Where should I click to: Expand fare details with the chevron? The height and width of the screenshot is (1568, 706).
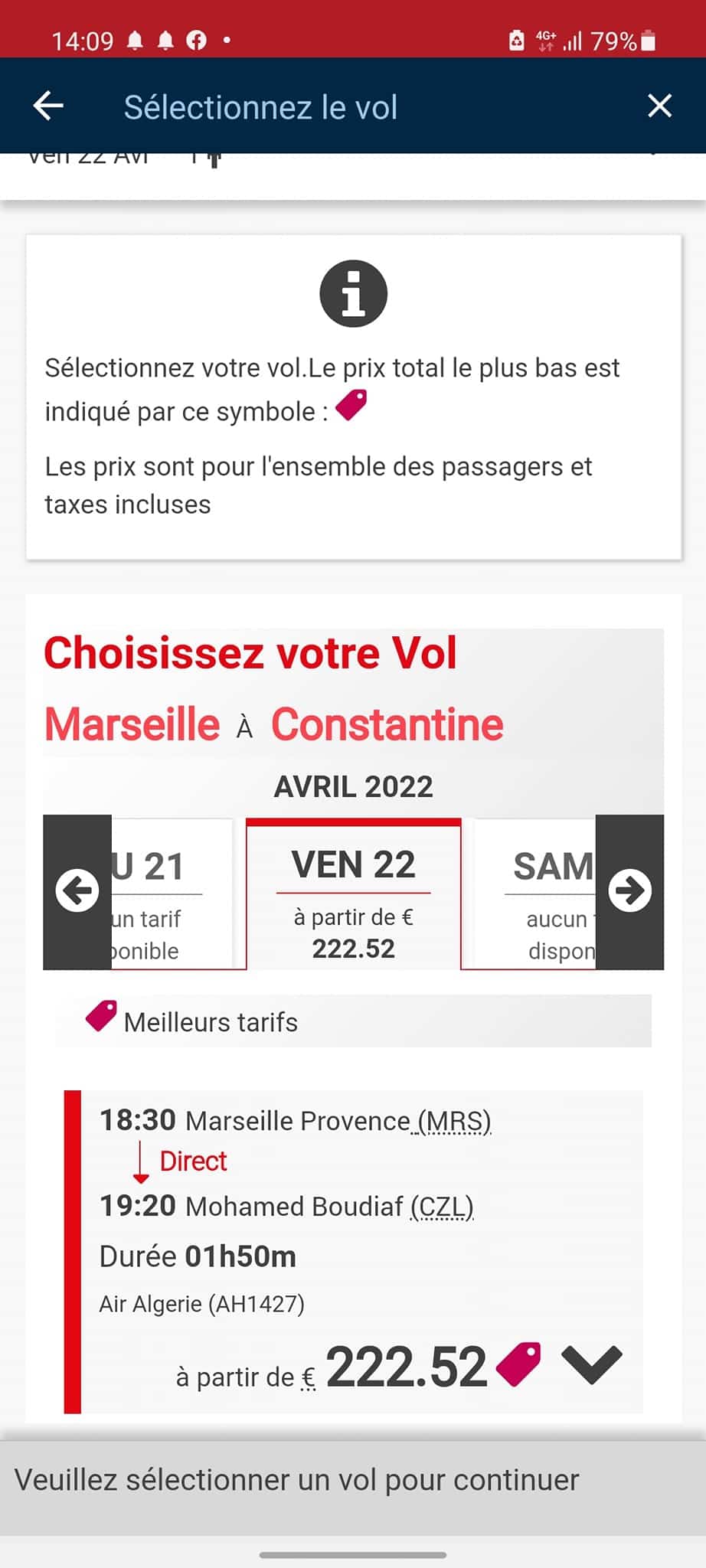591,1364
